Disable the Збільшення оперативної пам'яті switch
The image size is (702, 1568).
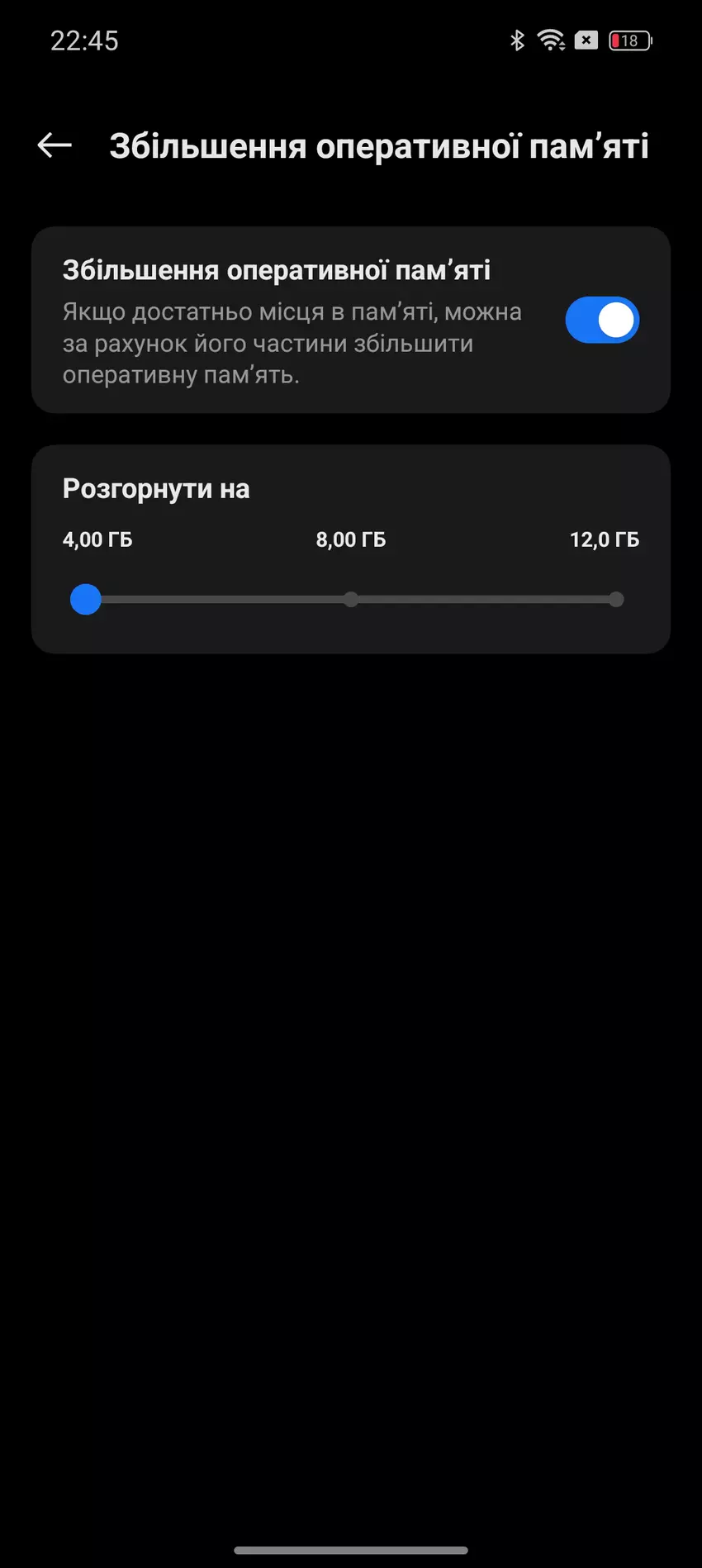[x=602, y=321]
